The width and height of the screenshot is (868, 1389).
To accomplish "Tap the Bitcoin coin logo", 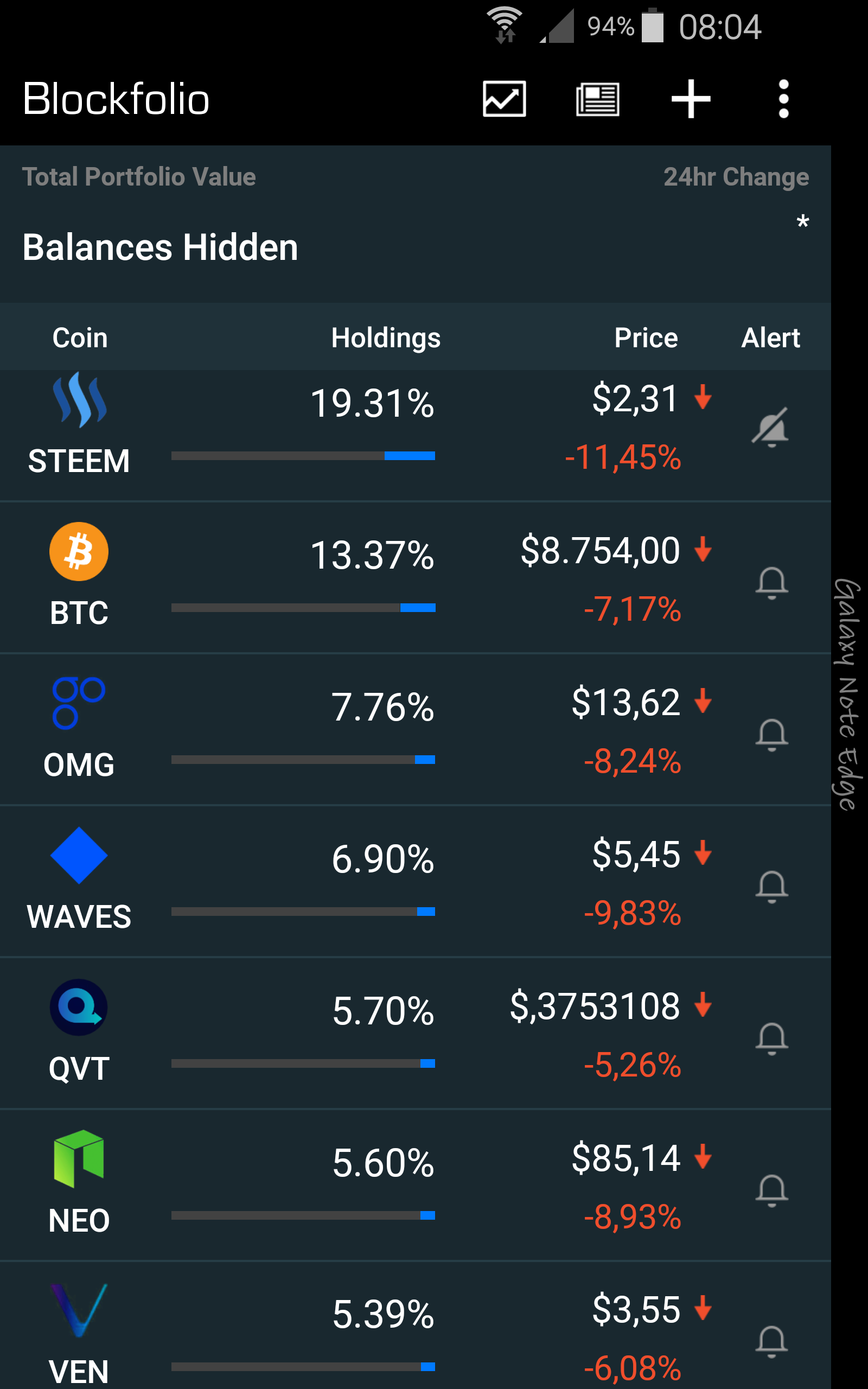I will click(x=79, y=551).
